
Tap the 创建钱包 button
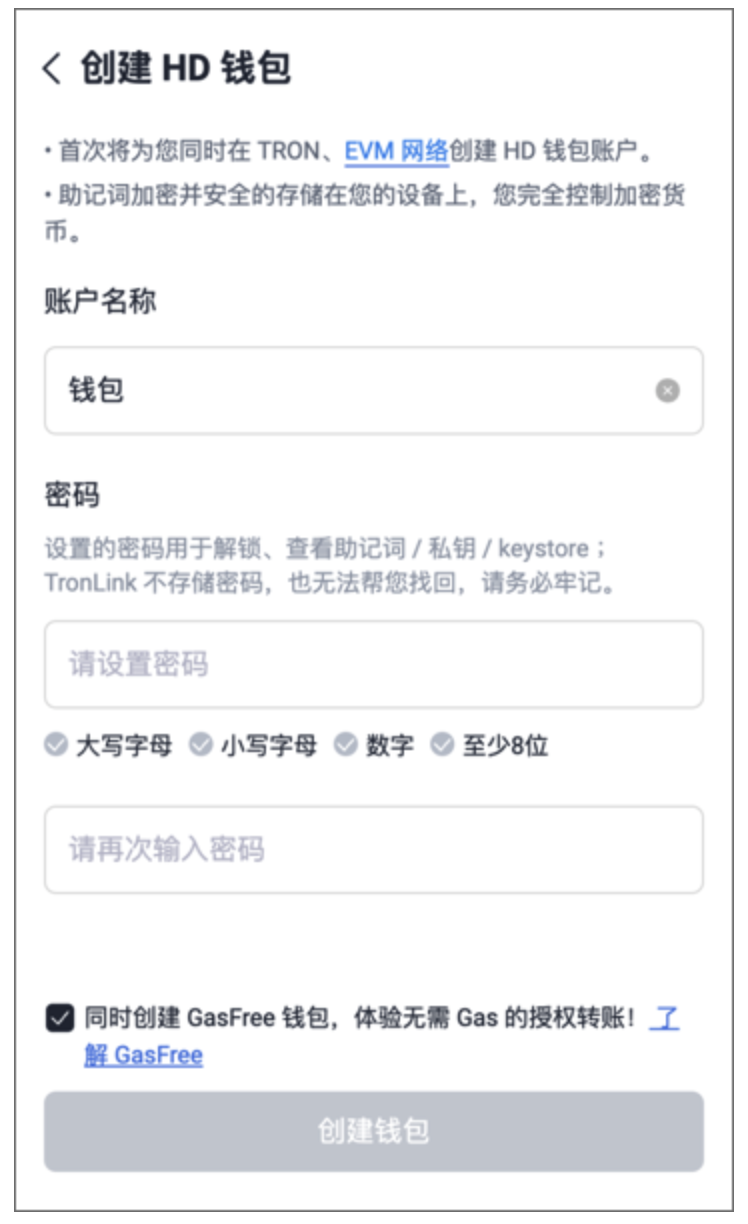373,1131
